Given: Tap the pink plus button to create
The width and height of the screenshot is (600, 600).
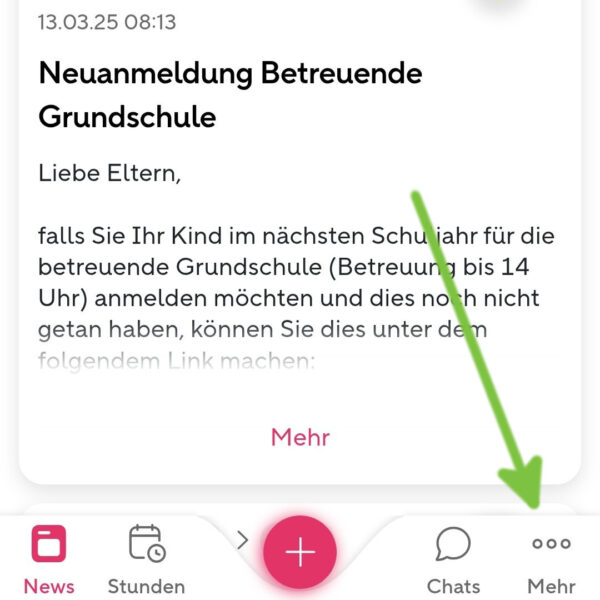Looking at the screenshot, I should (x=300, y=552).
